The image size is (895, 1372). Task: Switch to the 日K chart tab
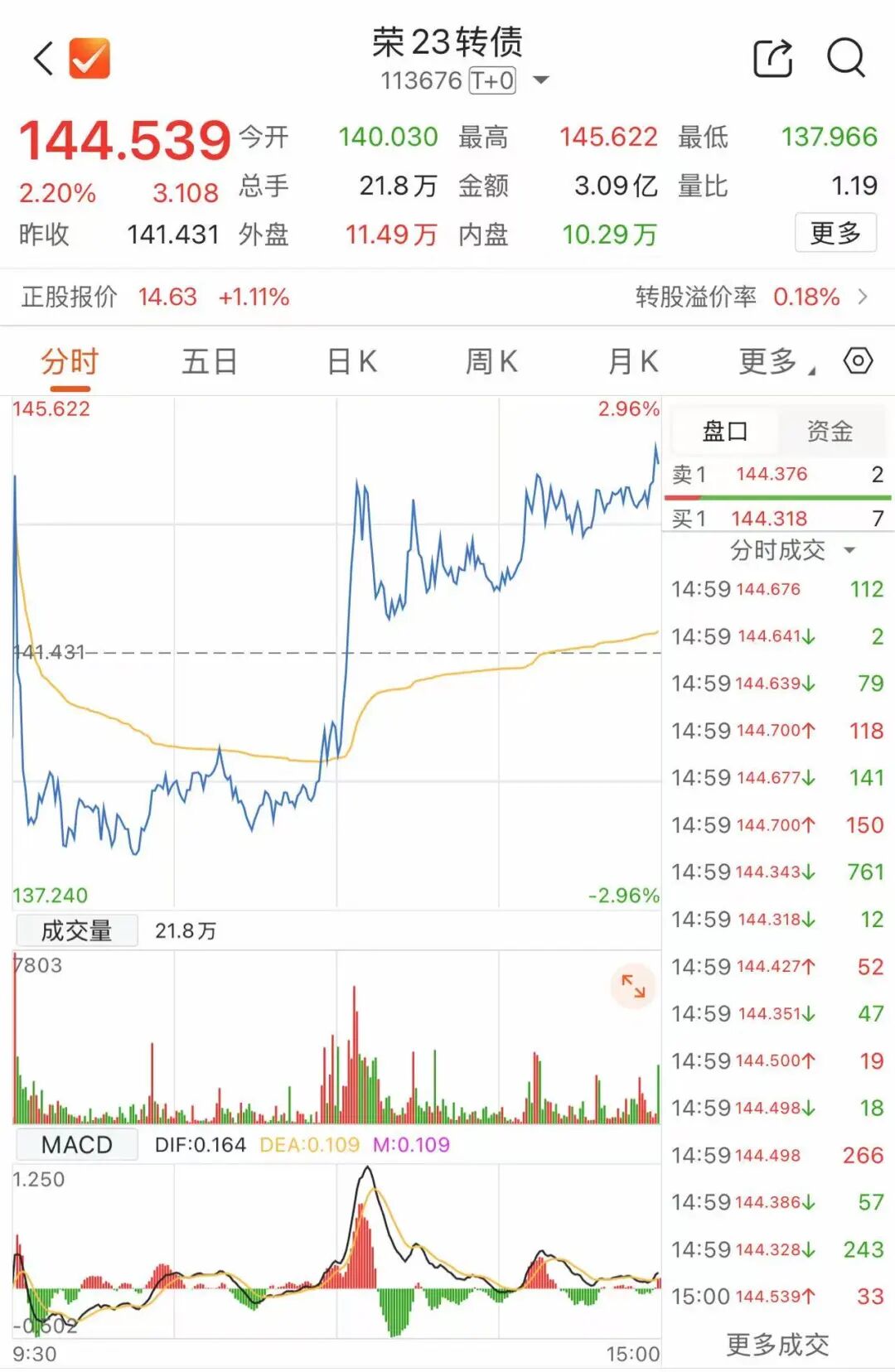pyautogui.click(x=351, y=362)
